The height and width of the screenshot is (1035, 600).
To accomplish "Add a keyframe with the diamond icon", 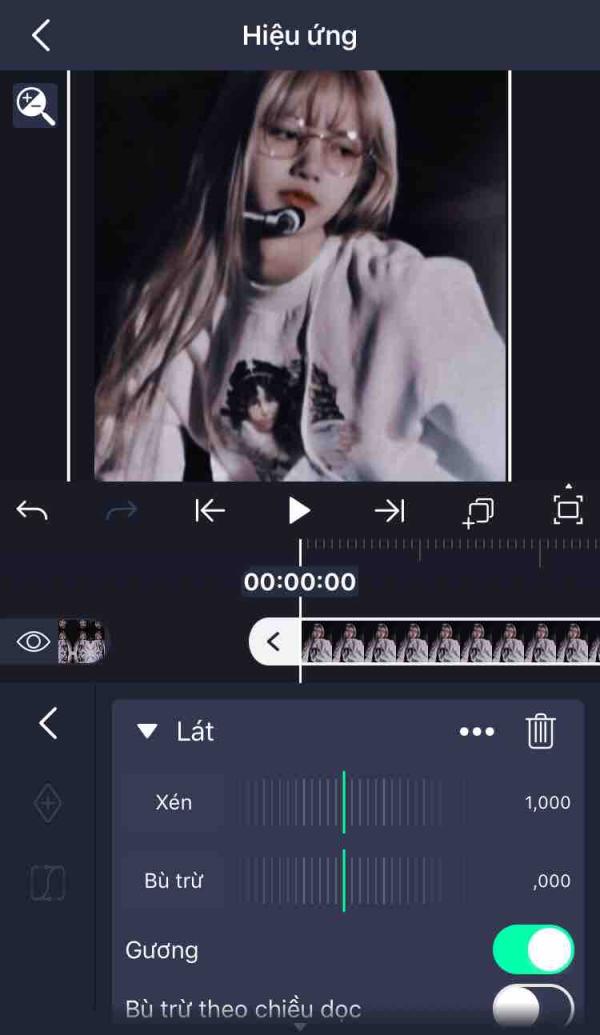I will (x=48, y=803).
